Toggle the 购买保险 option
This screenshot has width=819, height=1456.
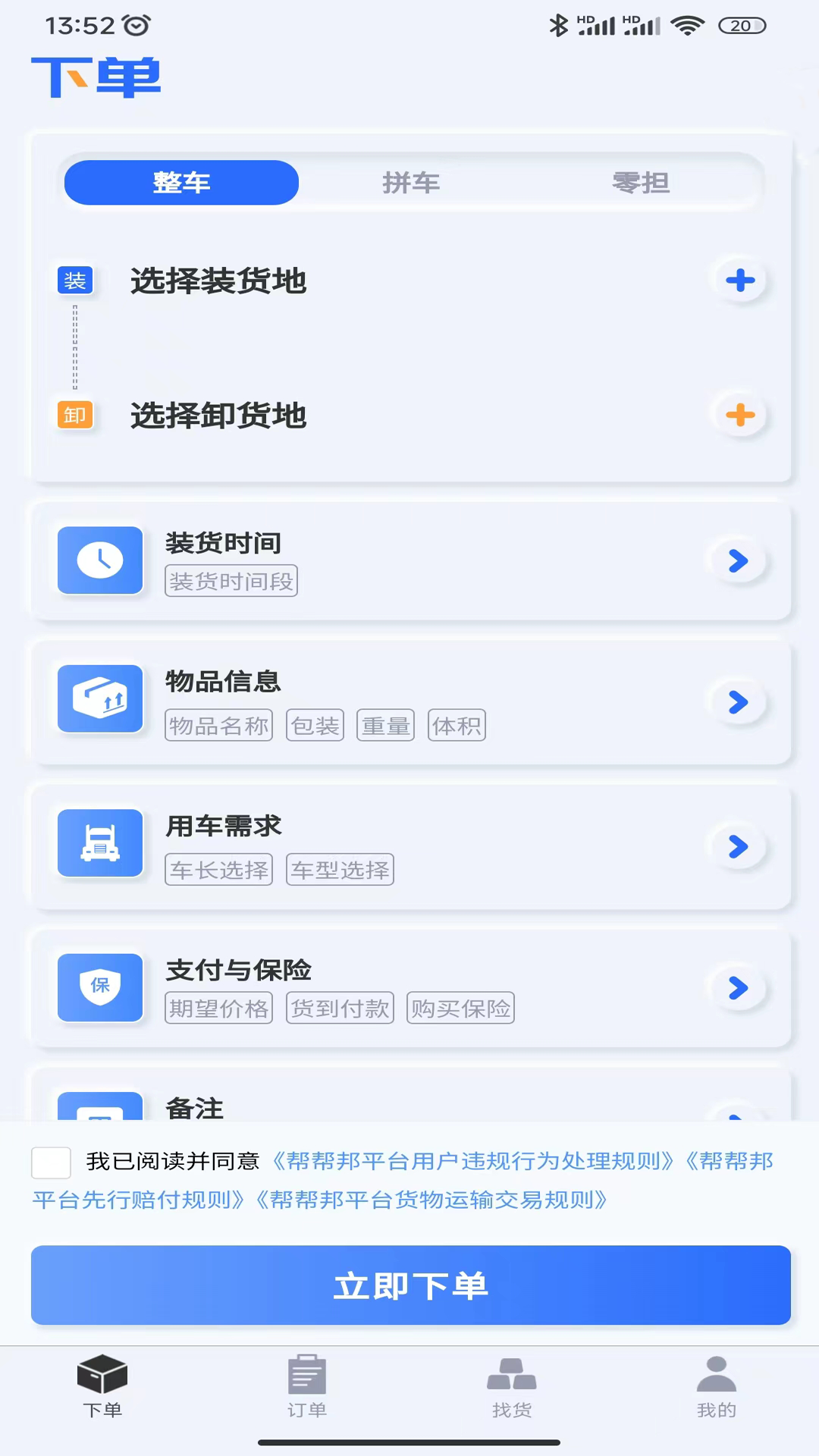(x=460, y=1008)
